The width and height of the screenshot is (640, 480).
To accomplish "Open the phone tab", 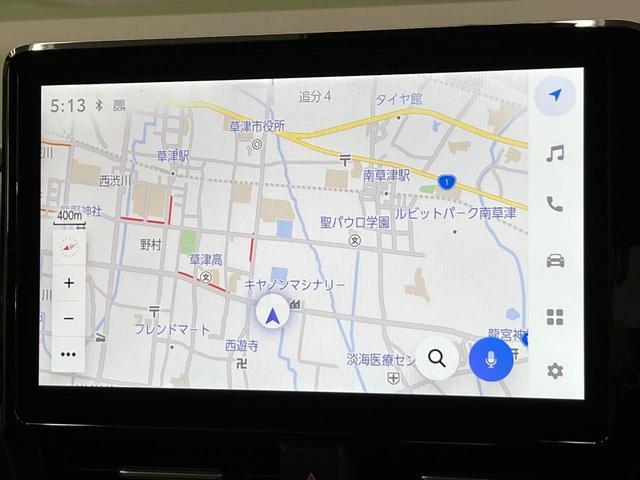I will click(x=555, y=205).
